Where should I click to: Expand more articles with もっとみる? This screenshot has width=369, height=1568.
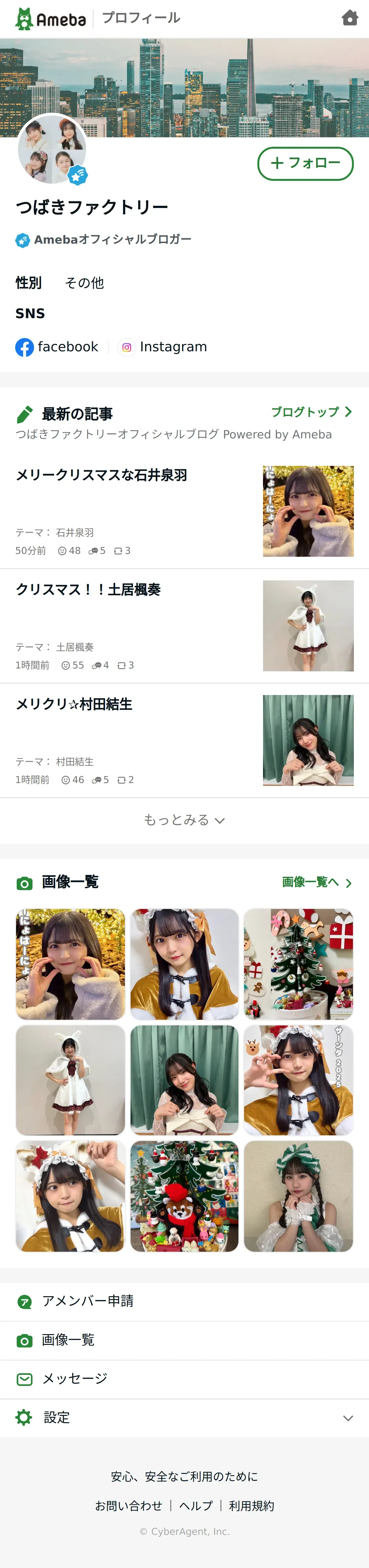click(184, 820)
